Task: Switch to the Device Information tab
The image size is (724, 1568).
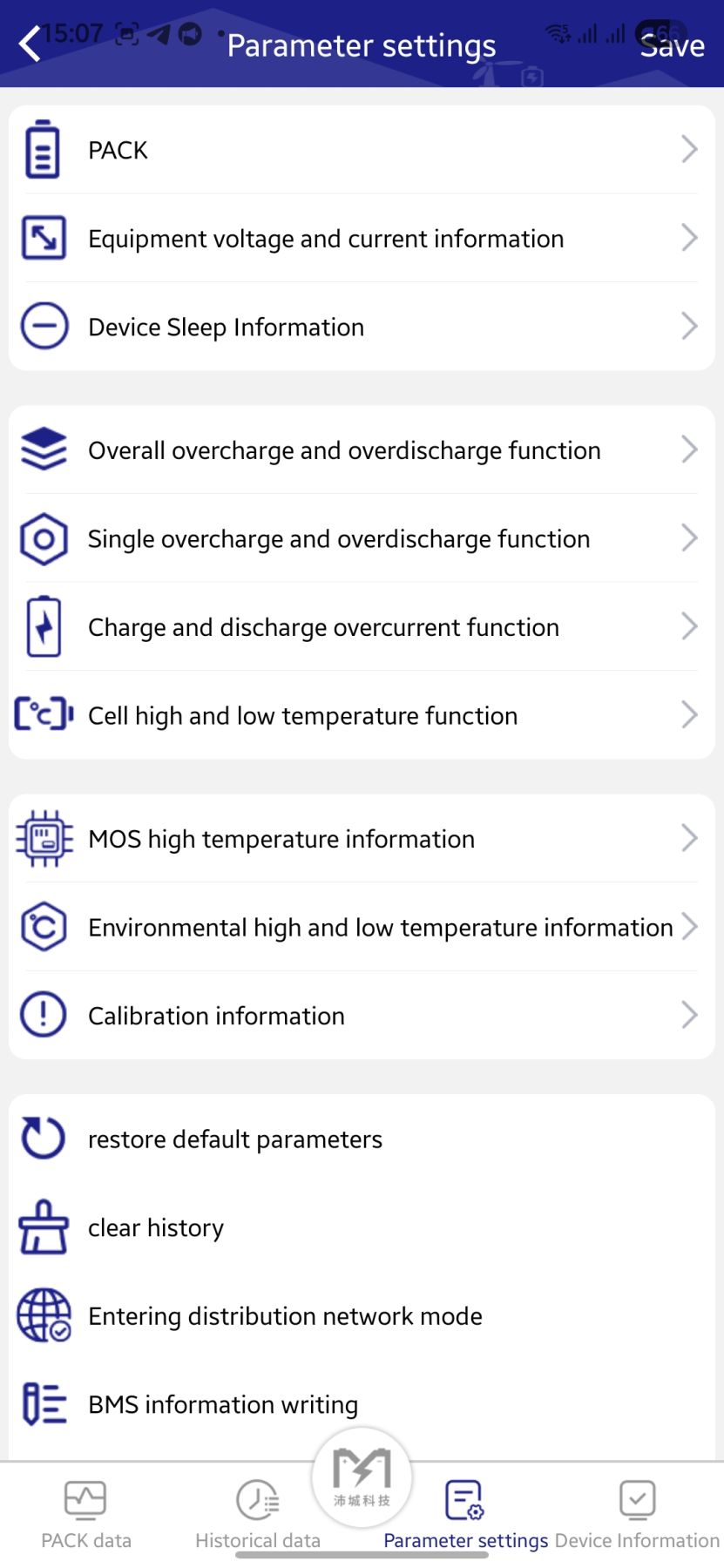Action: click(x=637, y=1514)
